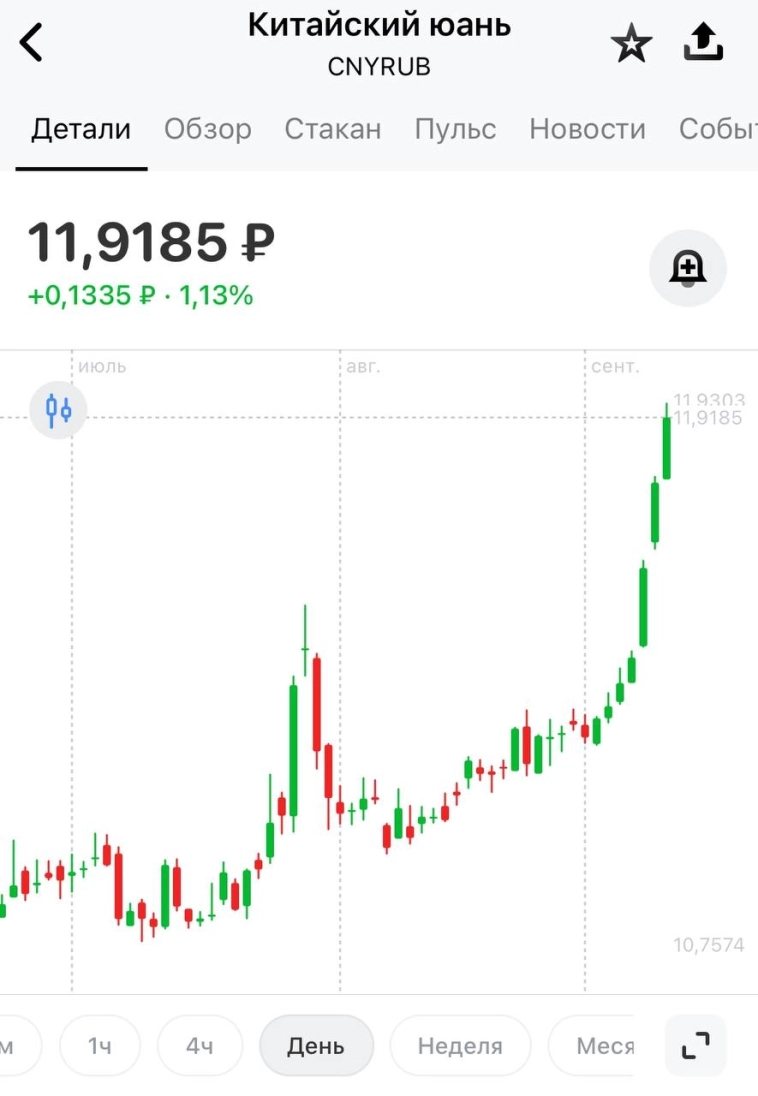Change chart type with candlestick icon
758x1096 pixels.
point(58,410)
